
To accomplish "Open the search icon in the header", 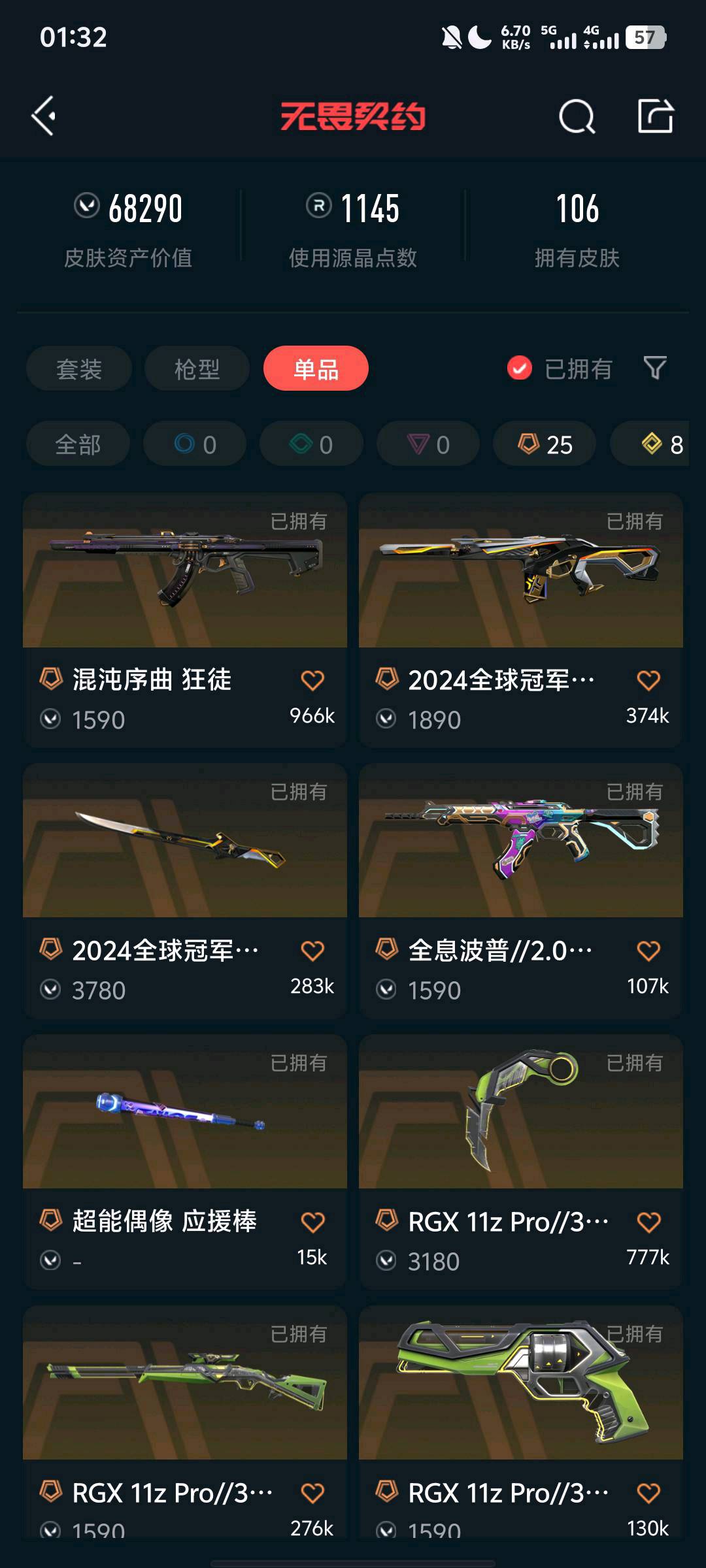I will point(577,116).
